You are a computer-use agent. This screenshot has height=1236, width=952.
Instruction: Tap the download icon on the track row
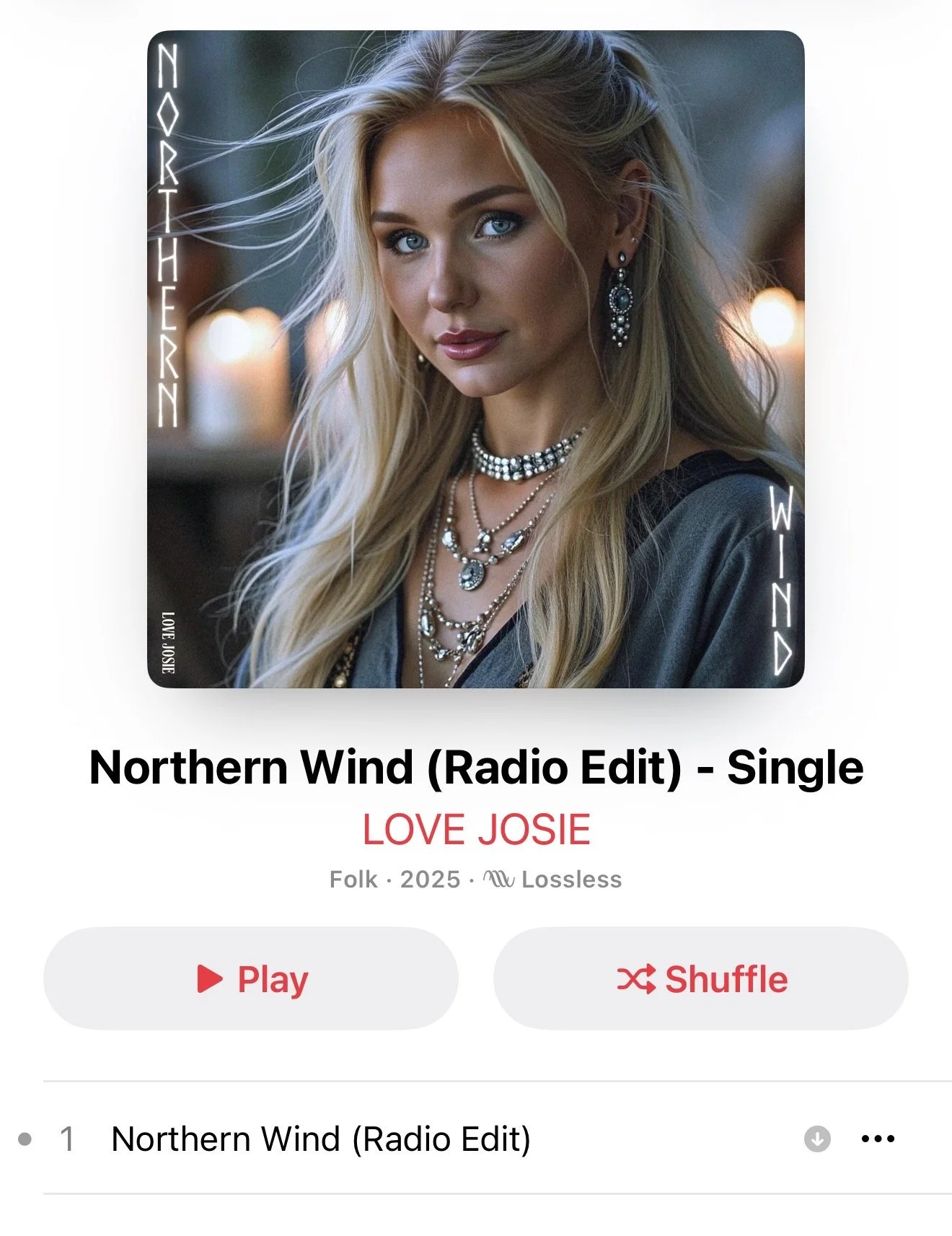point(817,1139)
